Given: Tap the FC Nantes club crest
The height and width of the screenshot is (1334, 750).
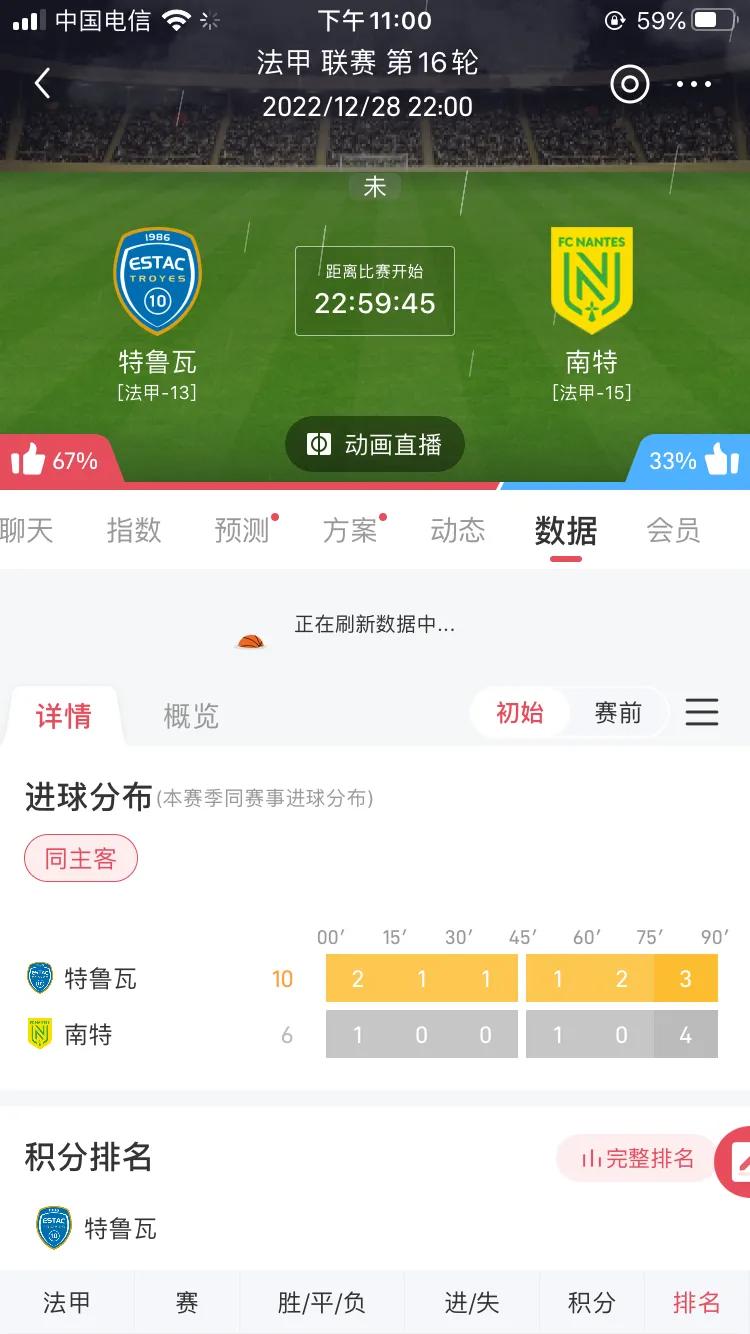Looking at the screenshot, I should [592, 281].
